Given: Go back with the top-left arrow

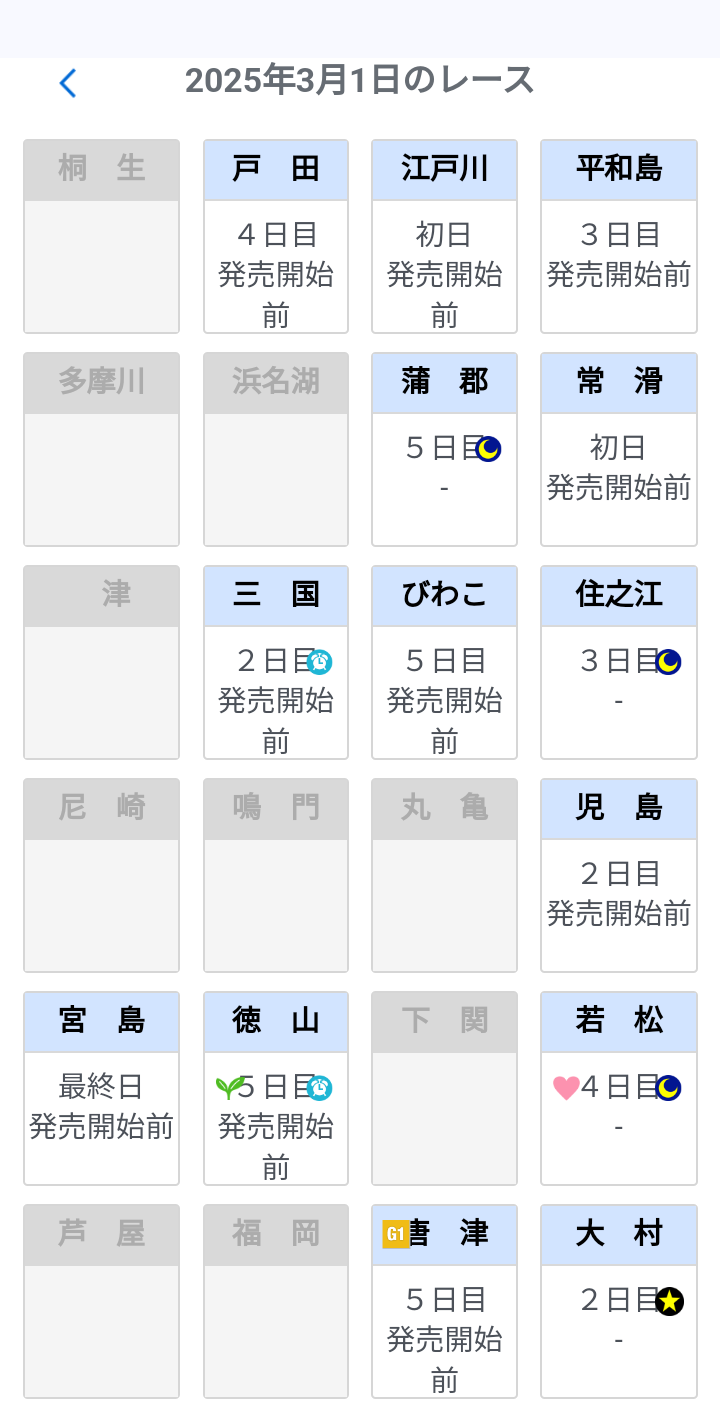Looking at the screenshot, I should click(67, 83).
